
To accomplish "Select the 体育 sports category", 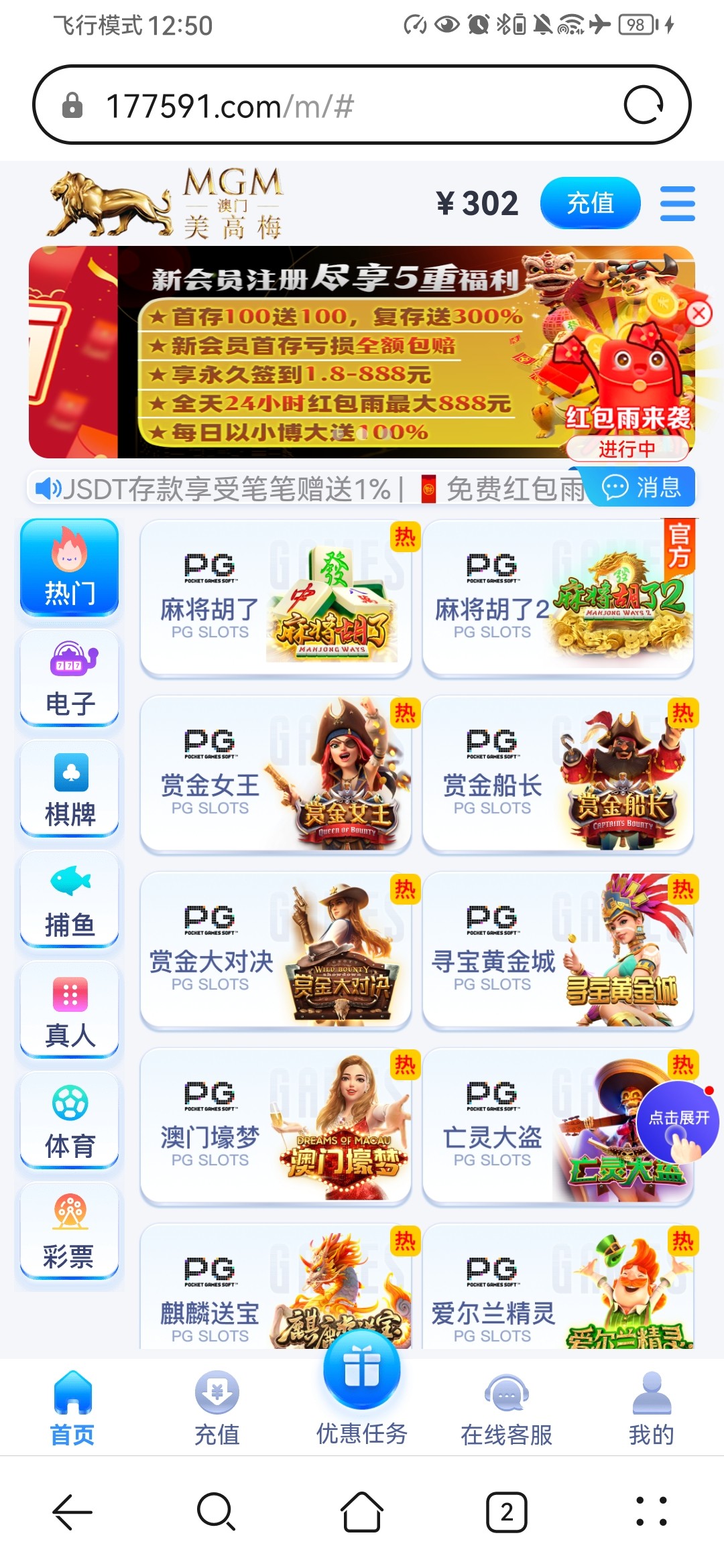I will pos(70,1120).
